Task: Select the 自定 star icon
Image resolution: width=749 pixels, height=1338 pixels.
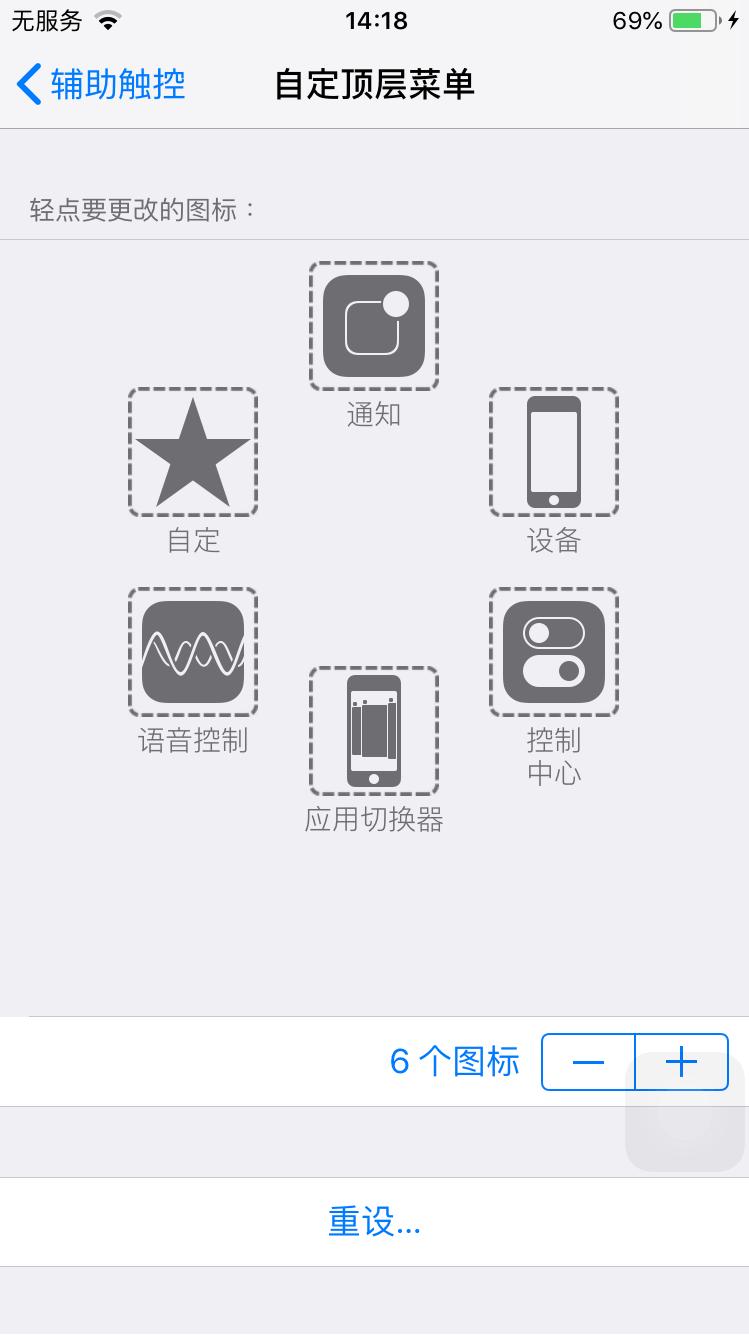Action: pos(193,451)
